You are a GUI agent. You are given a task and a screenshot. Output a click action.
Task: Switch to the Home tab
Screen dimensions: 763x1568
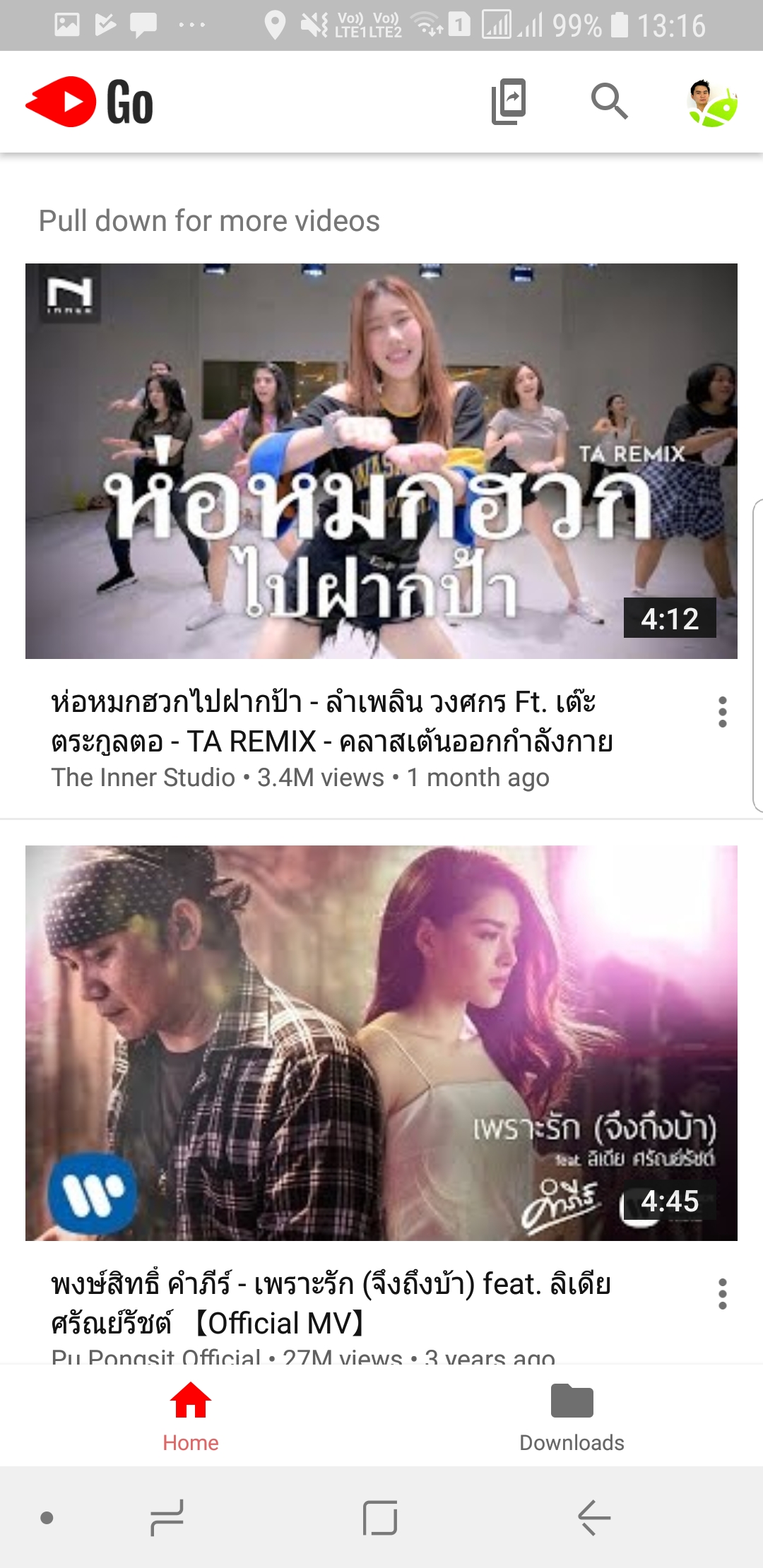click(191, 1415)
